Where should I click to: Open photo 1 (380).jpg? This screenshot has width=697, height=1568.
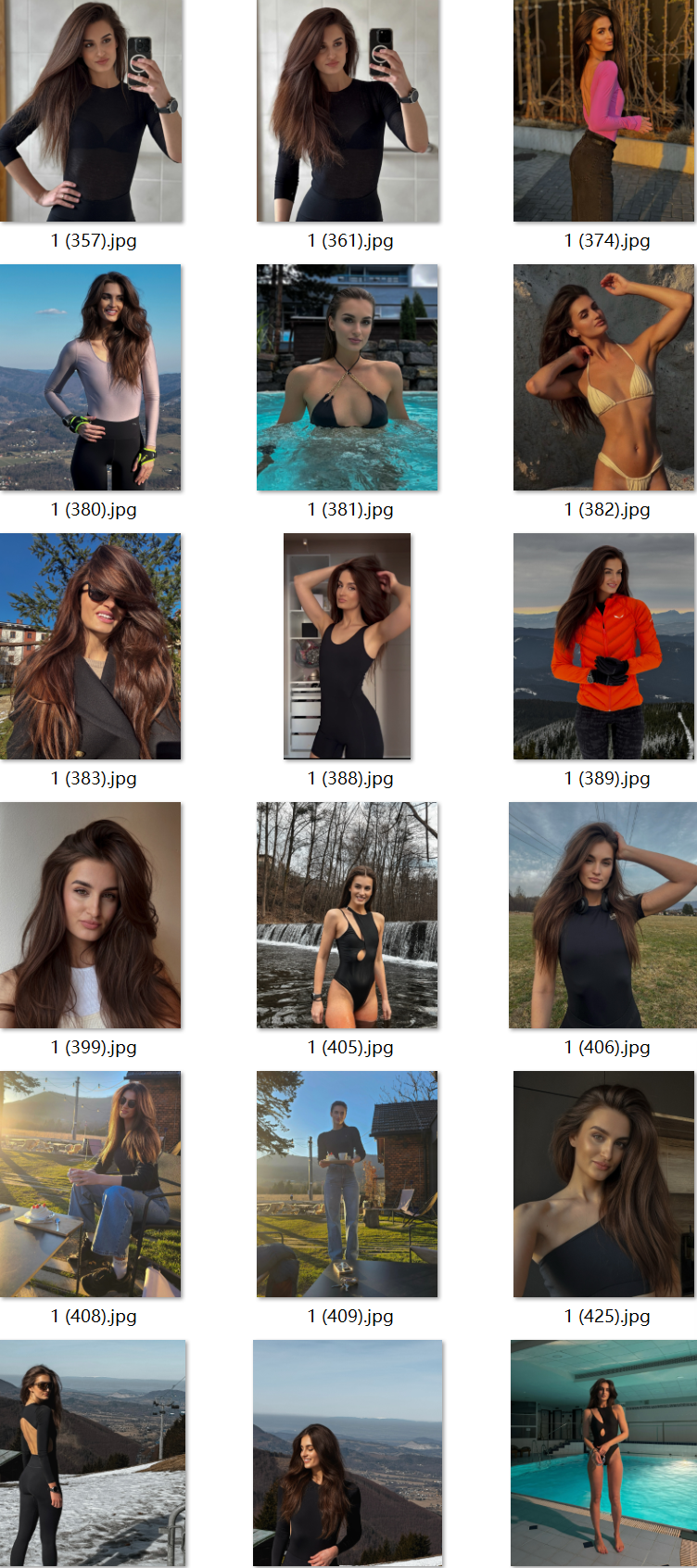91,377
